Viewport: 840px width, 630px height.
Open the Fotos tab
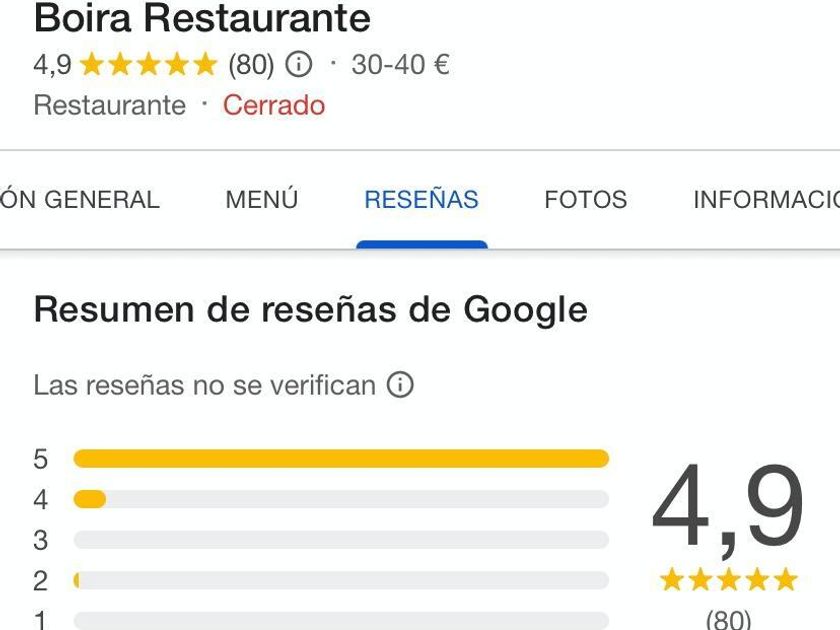pyautogui.click(x=585, y=200)
